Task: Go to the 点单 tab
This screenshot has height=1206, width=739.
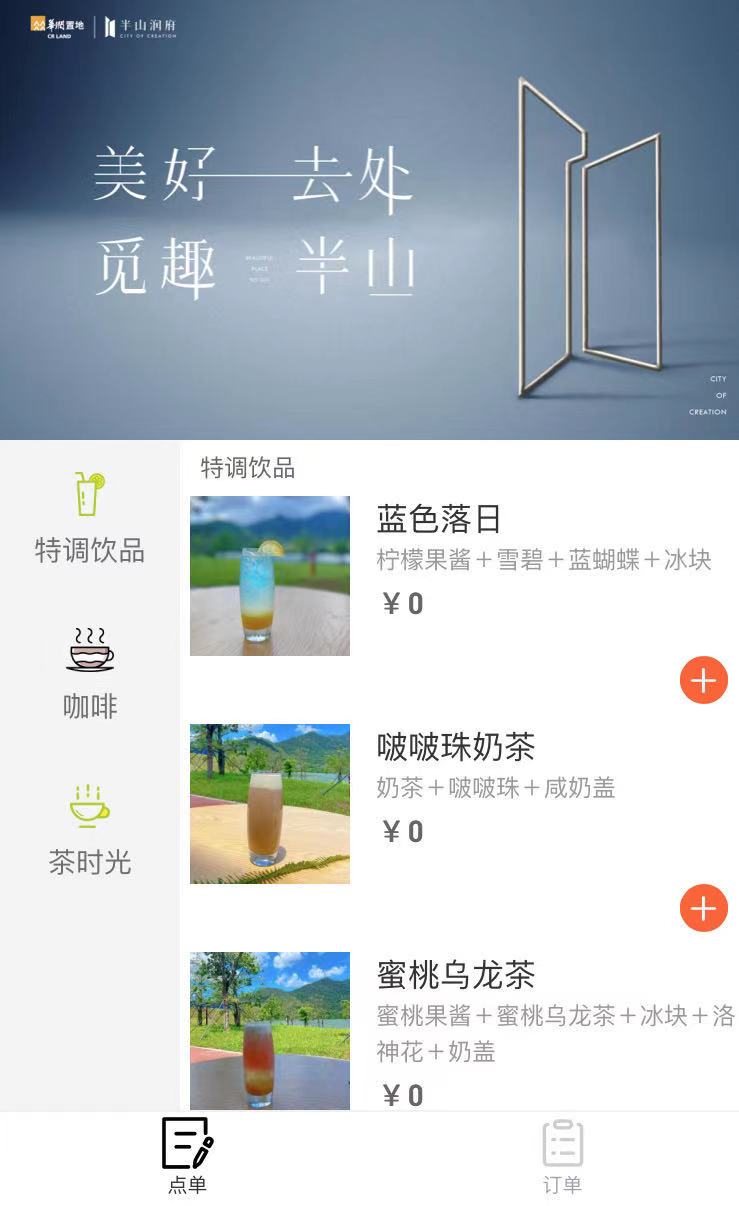Action: click(x=187, y=1157)
